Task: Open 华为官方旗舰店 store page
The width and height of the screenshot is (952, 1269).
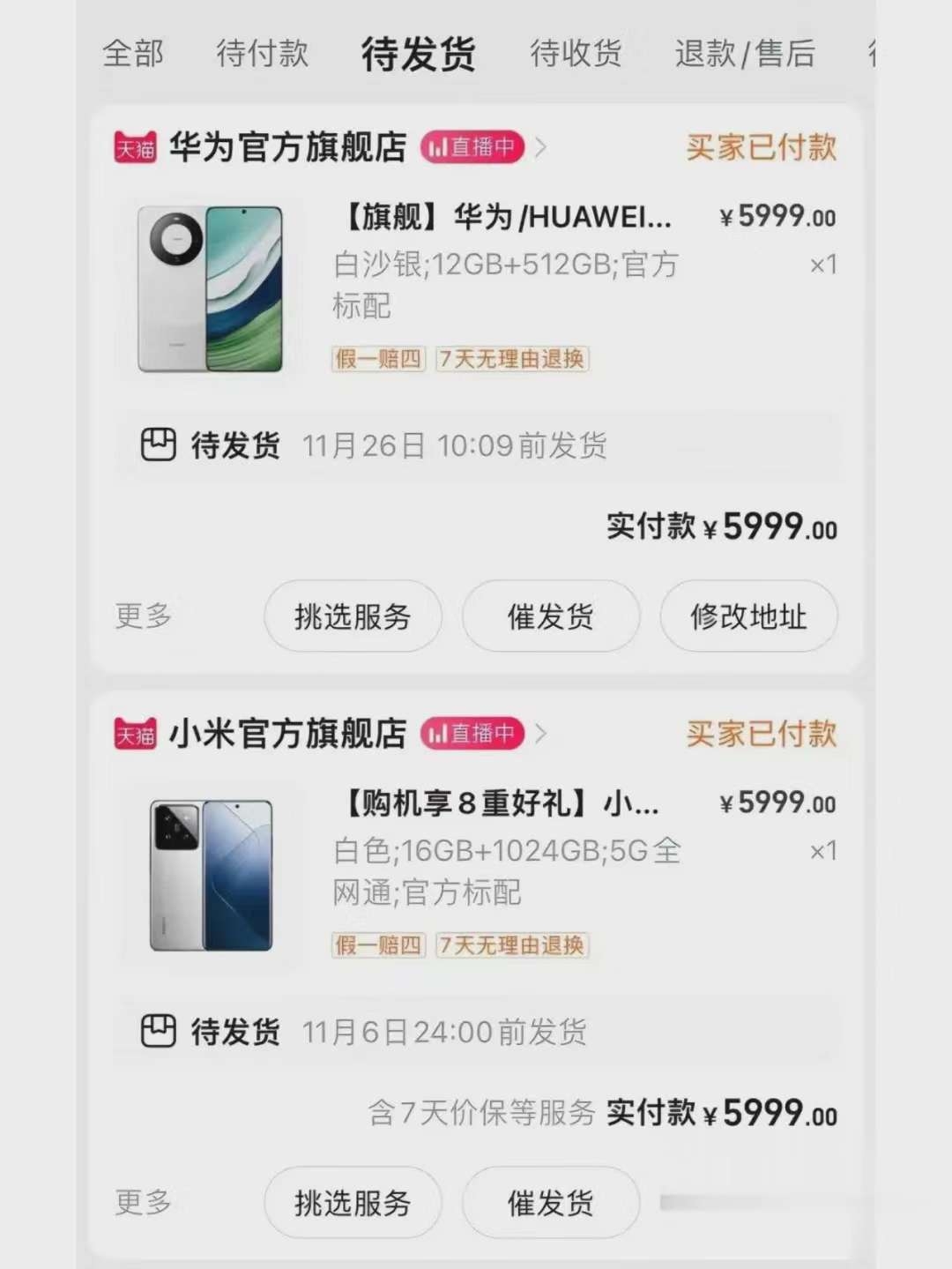Action: pyautogui.click(x=287, y=147)
